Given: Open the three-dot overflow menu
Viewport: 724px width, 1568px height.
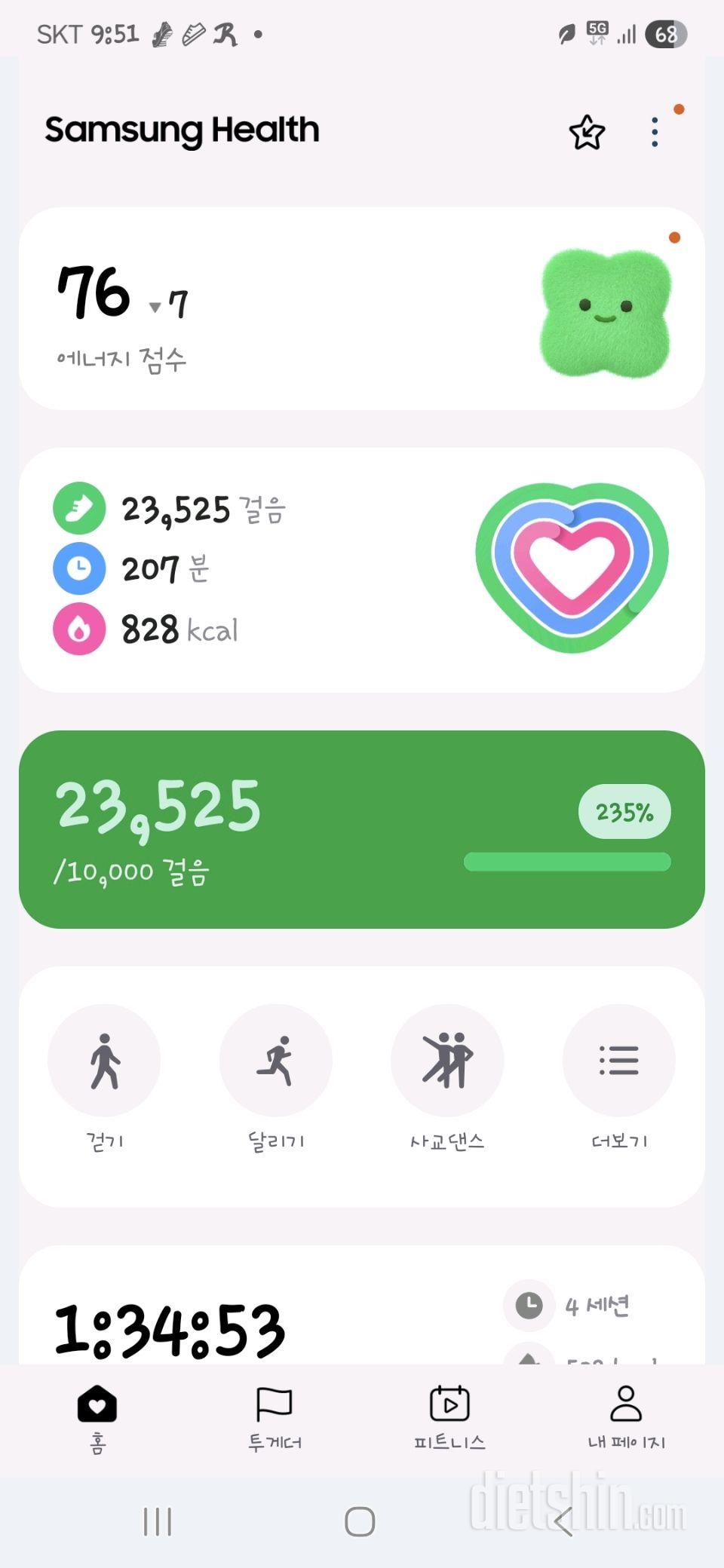Looking at the screenshot, I should click(655, 133).
